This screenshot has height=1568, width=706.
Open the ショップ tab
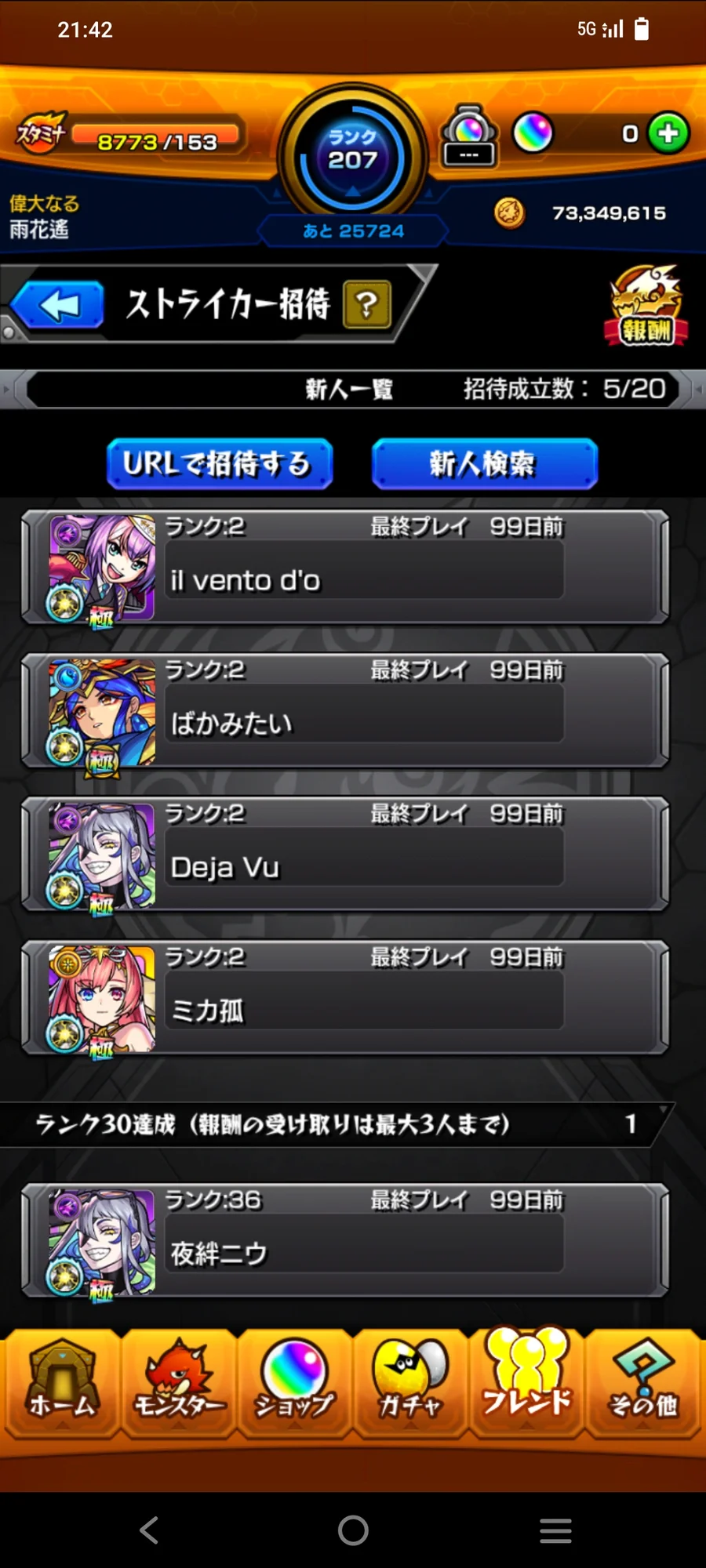(x=294, y=1385)
